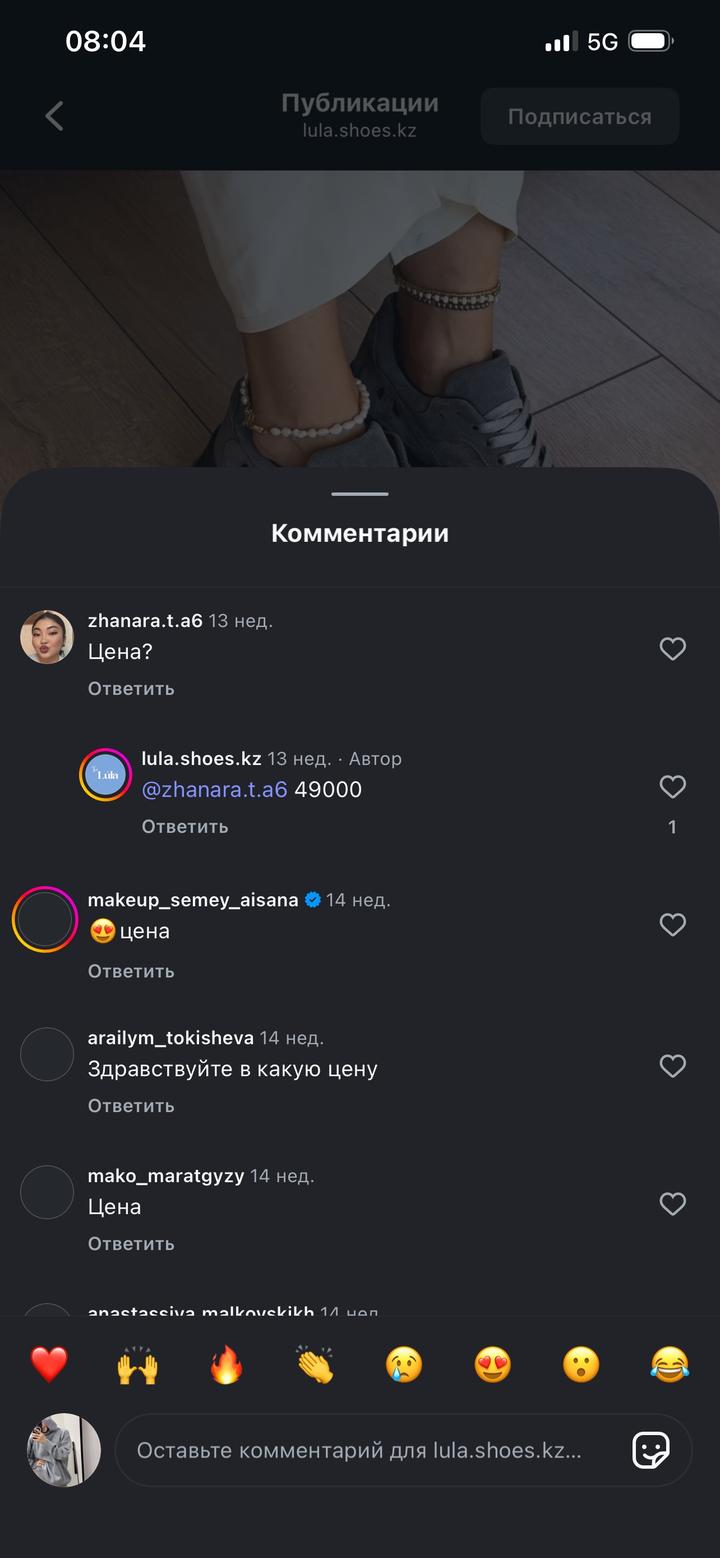
Task: Tap the Подписаться button
Action: [579, 117]
